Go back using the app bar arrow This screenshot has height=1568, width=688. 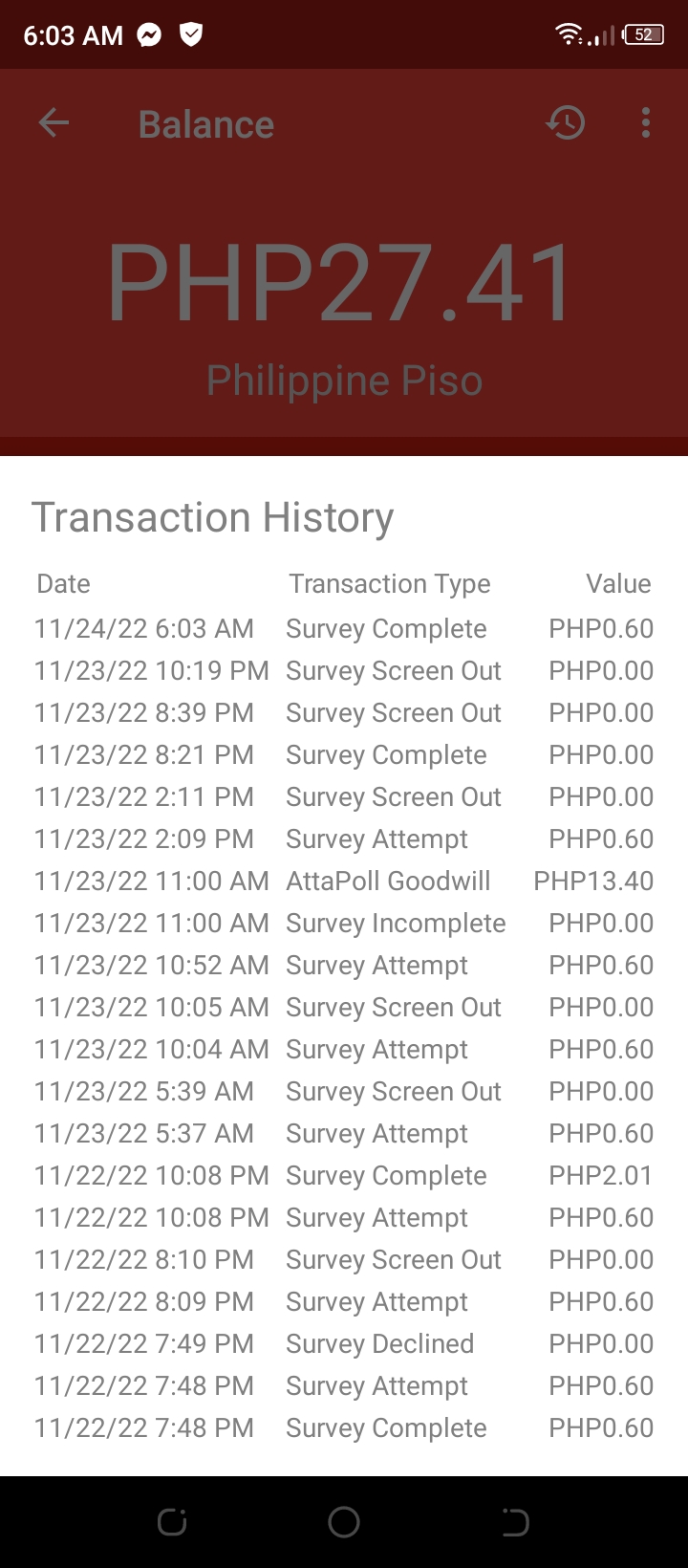[x=54, y=122]
